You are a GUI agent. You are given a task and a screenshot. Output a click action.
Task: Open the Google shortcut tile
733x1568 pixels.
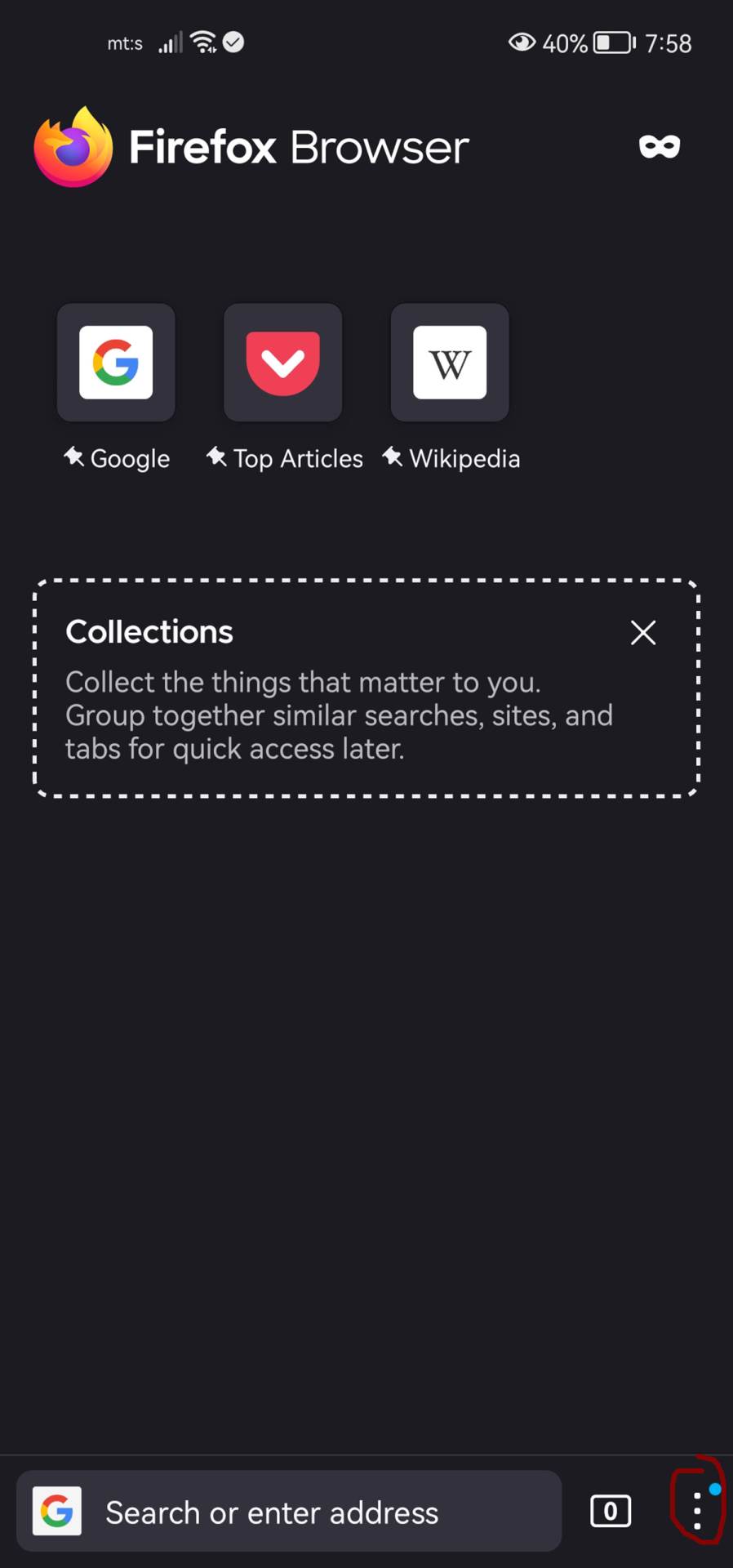click(x=116, y=363)
